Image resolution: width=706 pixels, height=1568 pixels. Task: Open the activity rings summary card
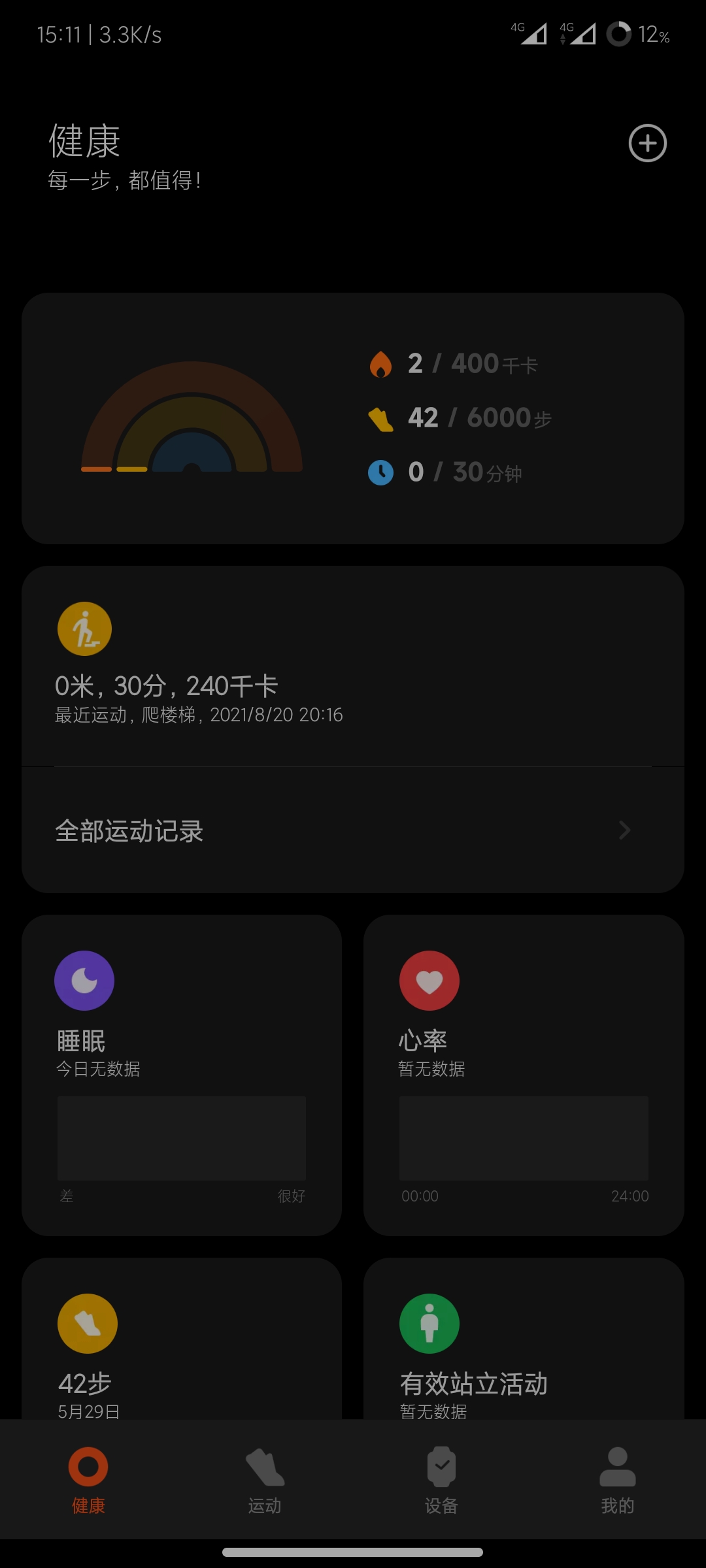point(353,418)
